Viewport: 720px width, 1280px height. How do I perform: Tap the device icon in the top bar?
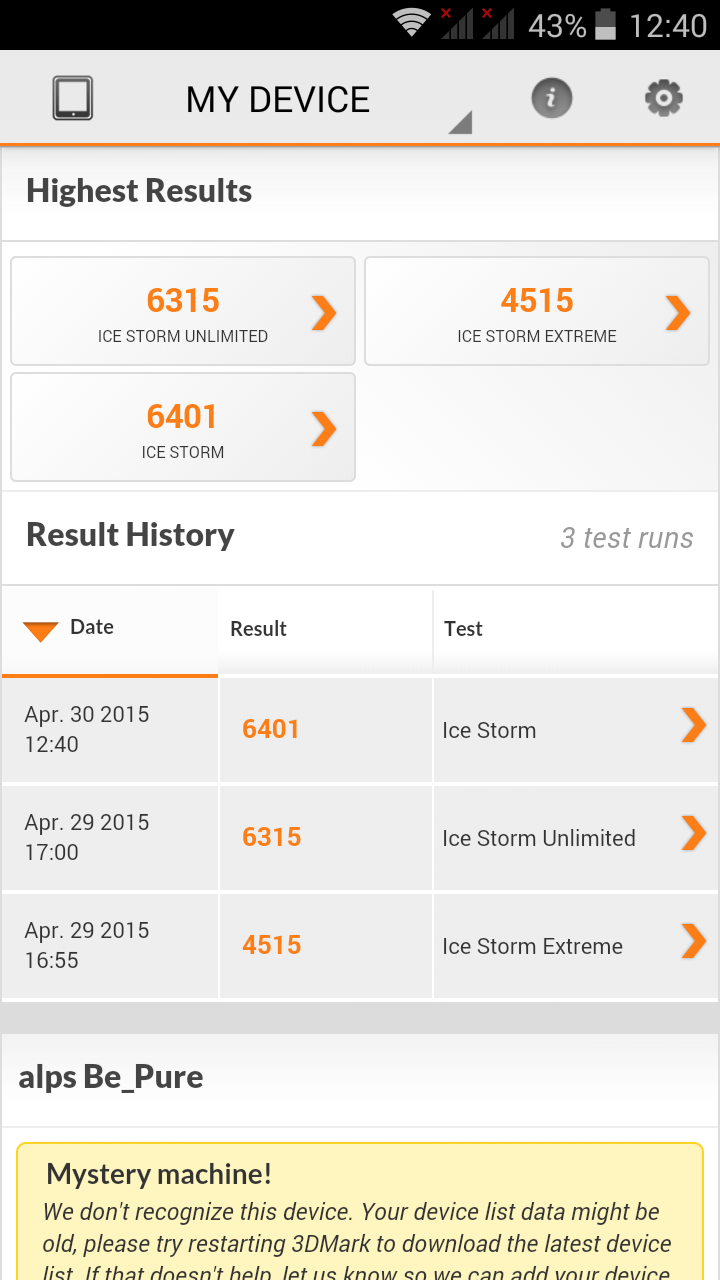click(x=73, y=99)
